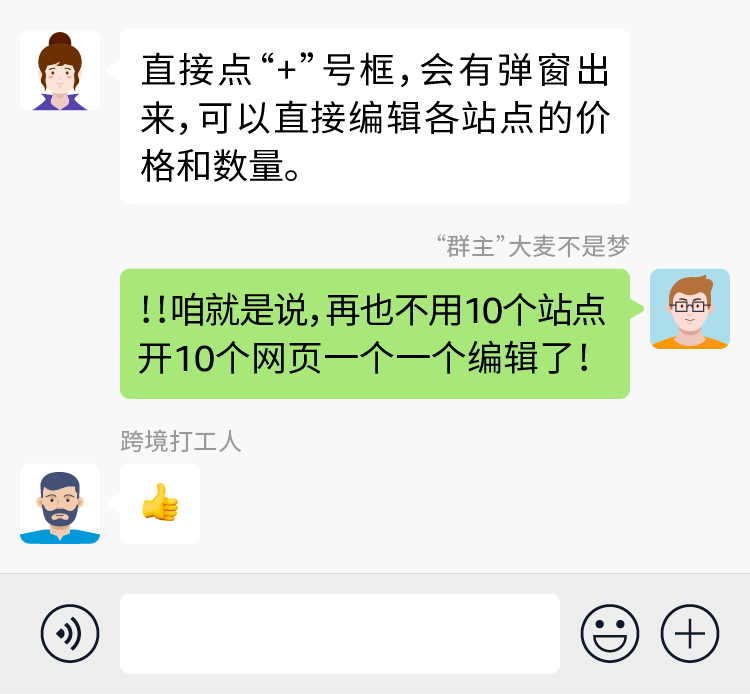View 大麦不是梦's avatar profile
This screenshot has height=694, width=750.
pos(690,309)
